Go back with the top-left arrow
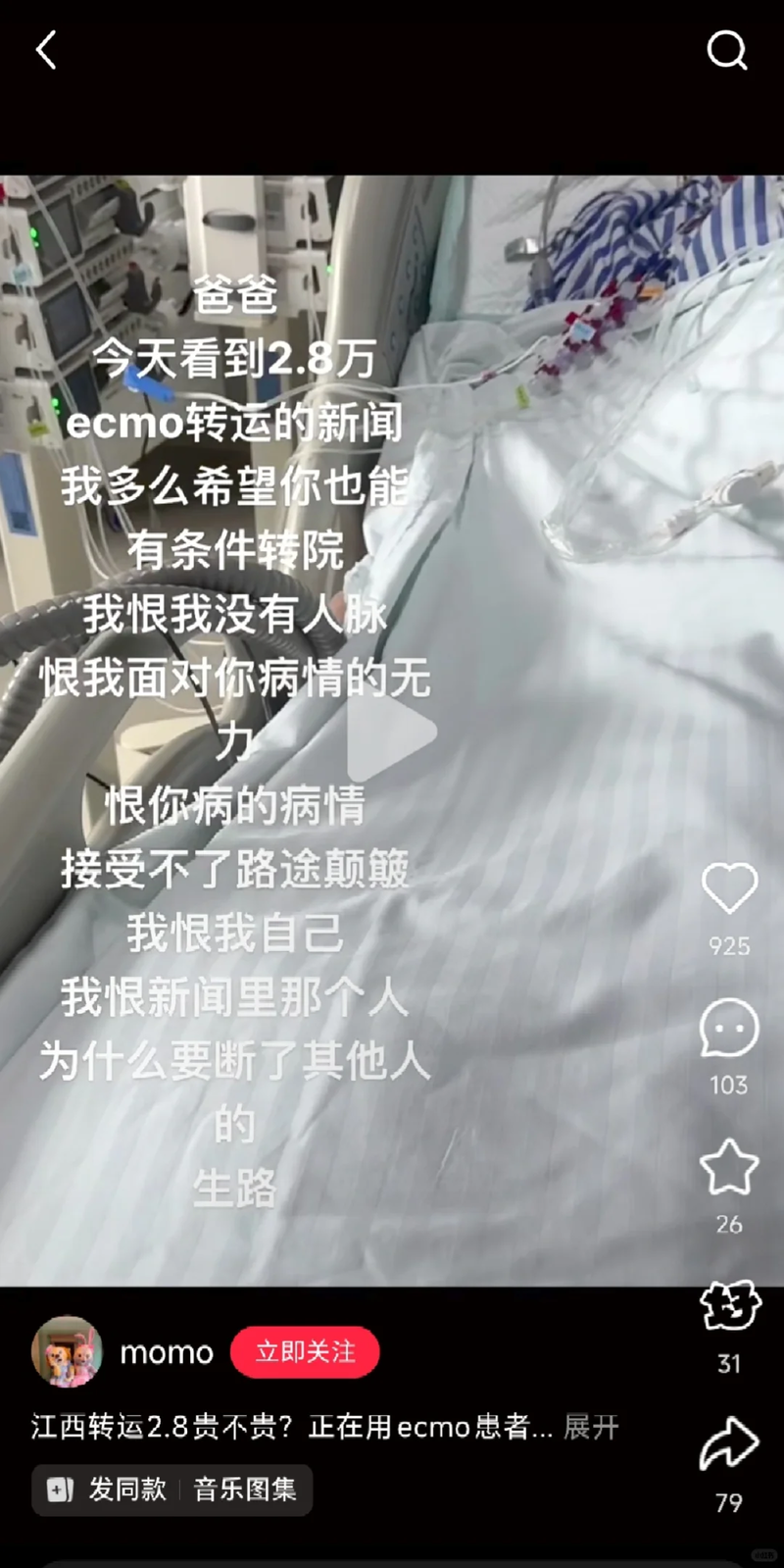This screenshot has width=784, height=1568. click(46, 50)
